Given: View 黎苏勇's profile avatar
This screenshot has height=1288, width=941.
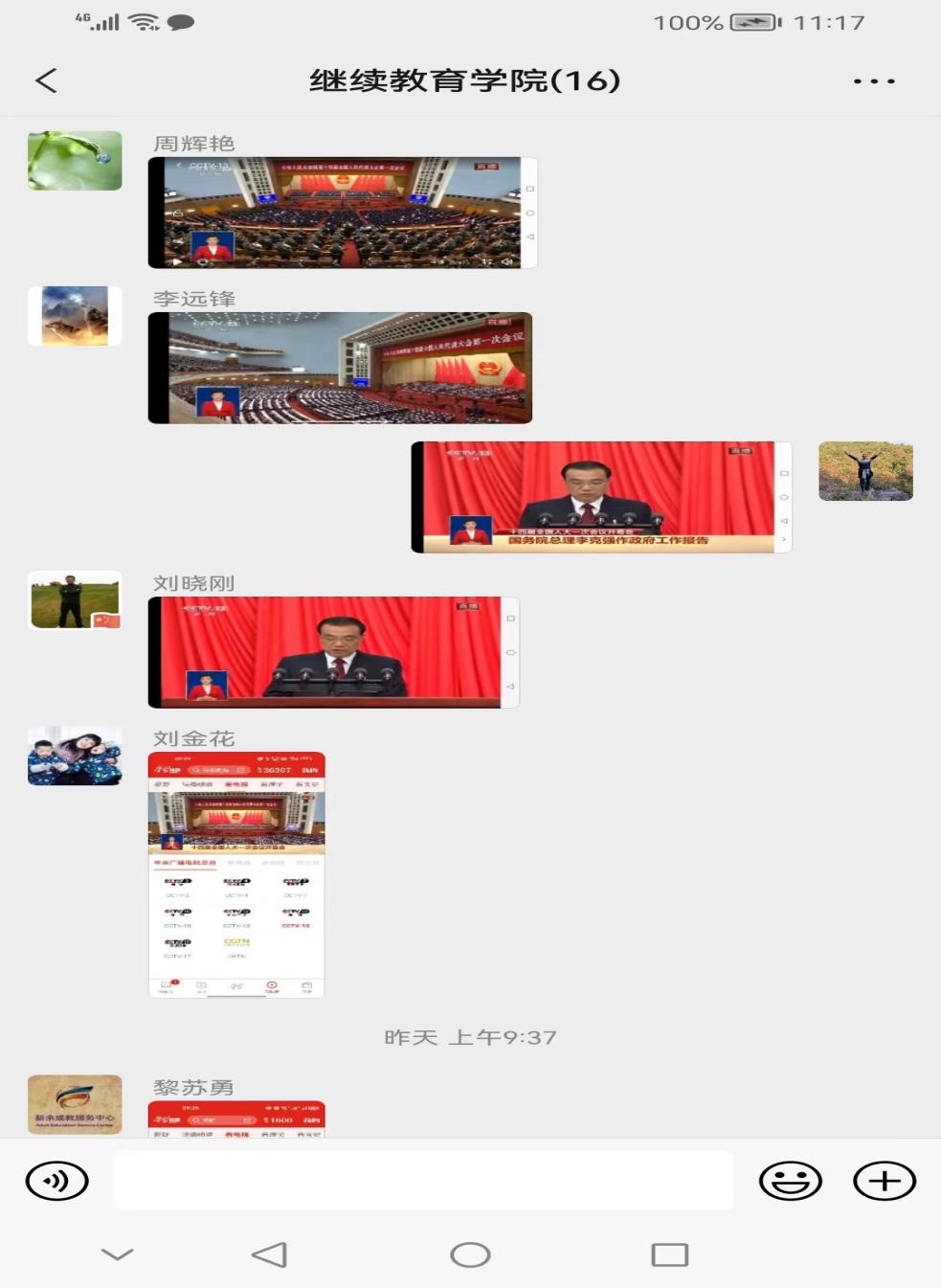Looking at the screenshot, I should coord(75,1104).
